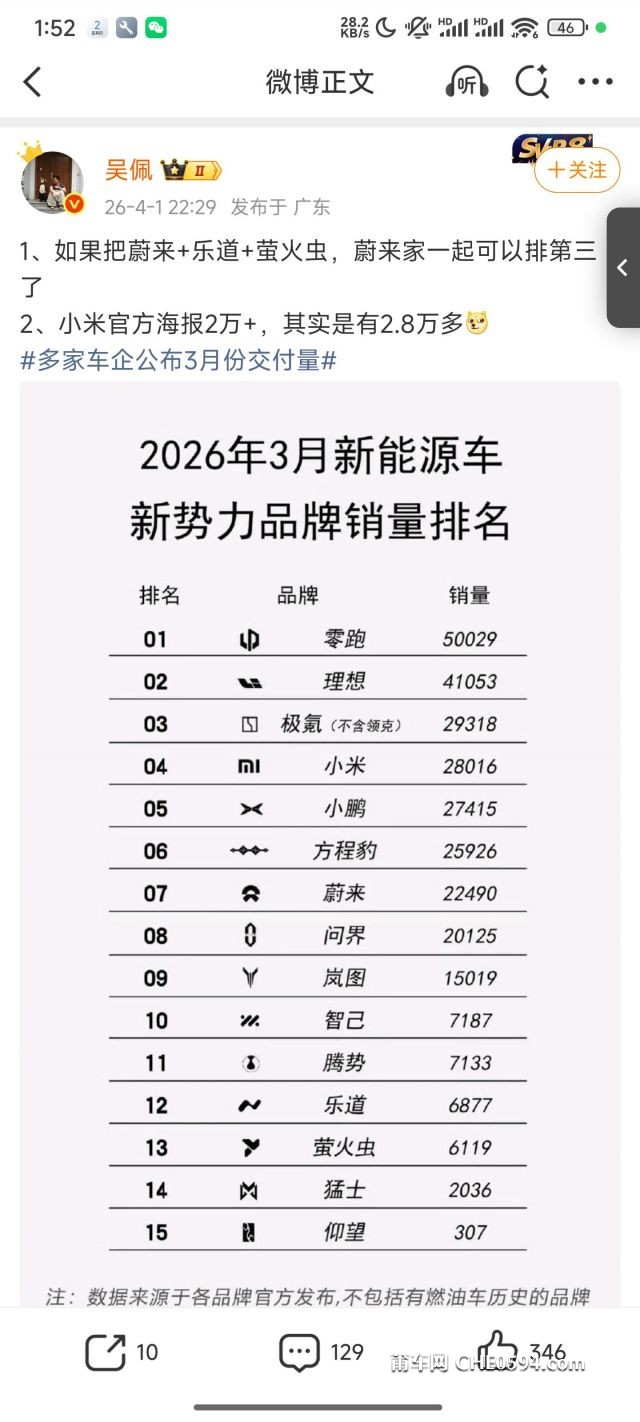Image resolution: width=640 pixels, height=1422 pixels.
Task: Open 吴佩's profile picture
Action: click(x=52, y=182)
